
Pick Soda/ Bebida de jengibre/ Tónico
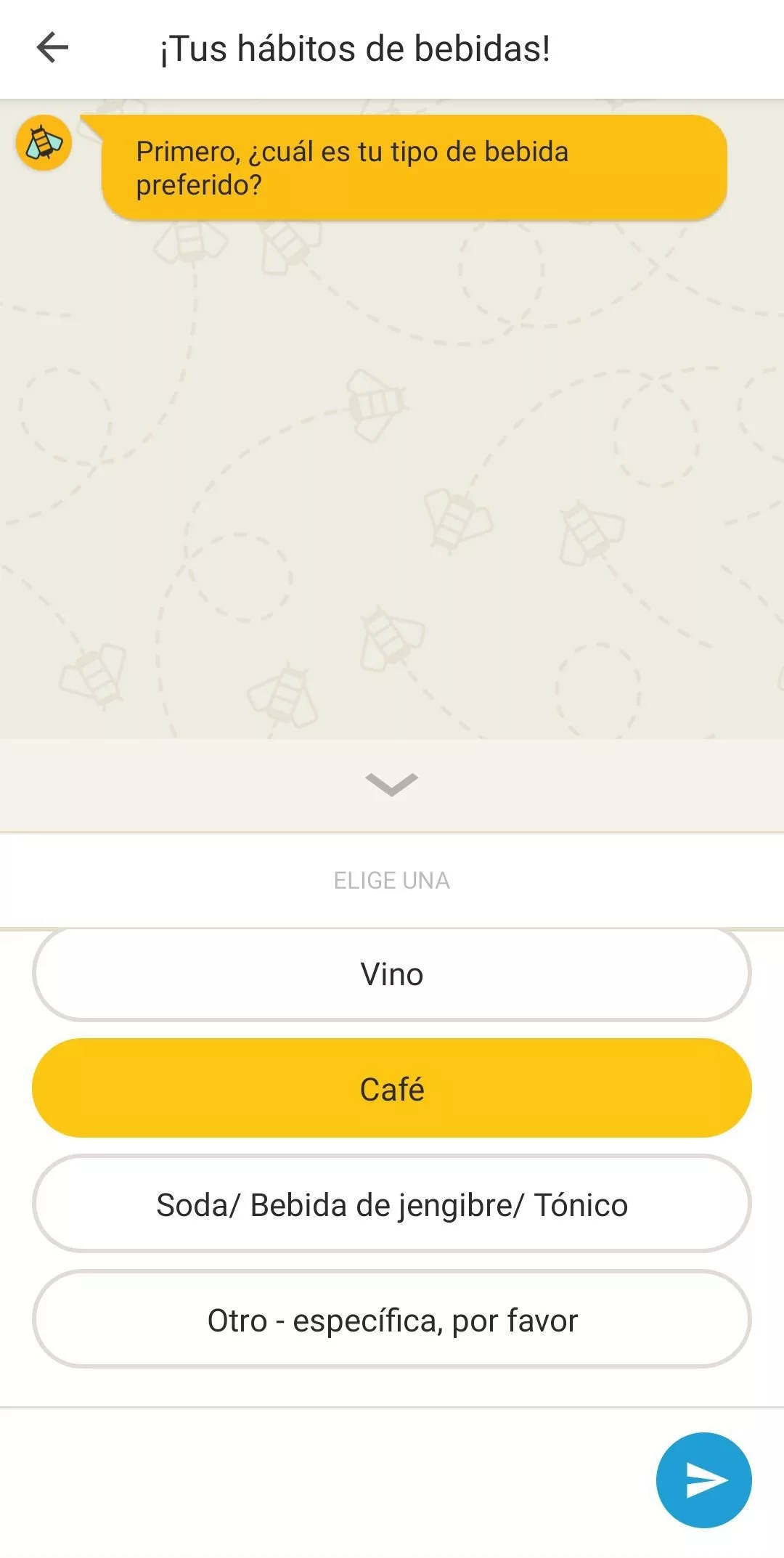coord(391,1204)
